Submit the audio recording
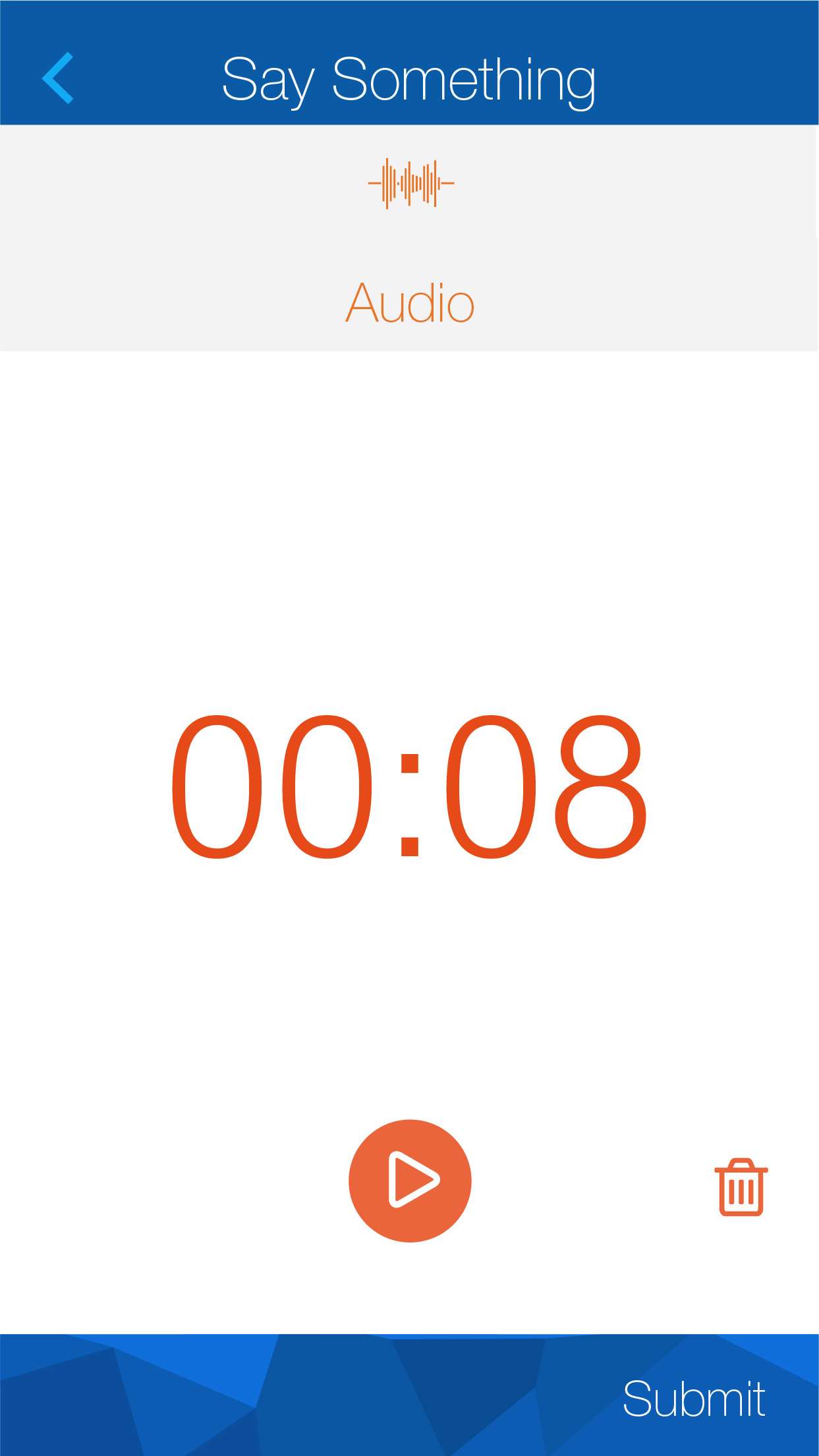 click(x=693, y=1399)
